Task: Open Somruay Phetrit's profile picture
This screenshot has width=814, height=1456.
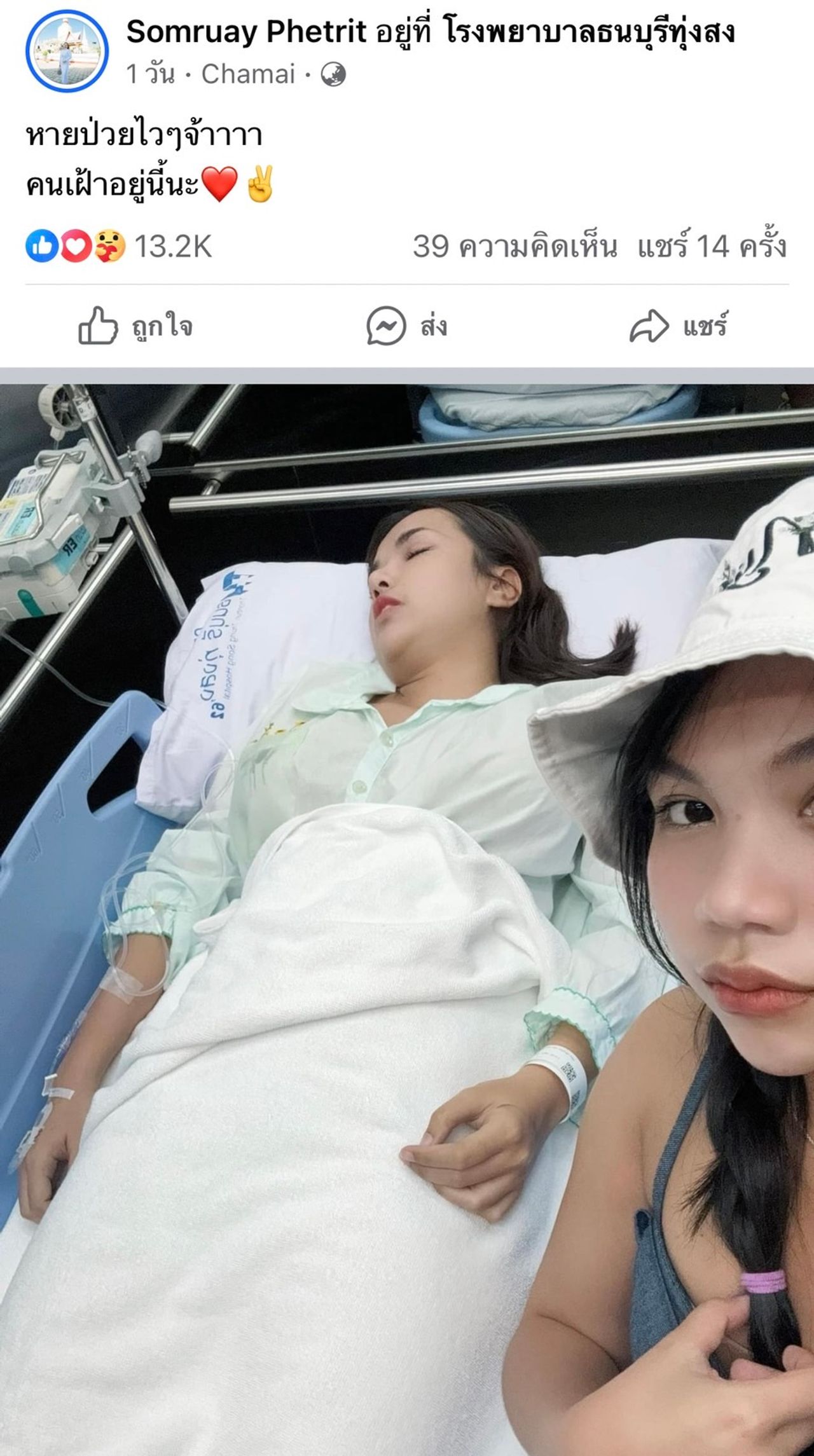Action: [x=67, y=51]
